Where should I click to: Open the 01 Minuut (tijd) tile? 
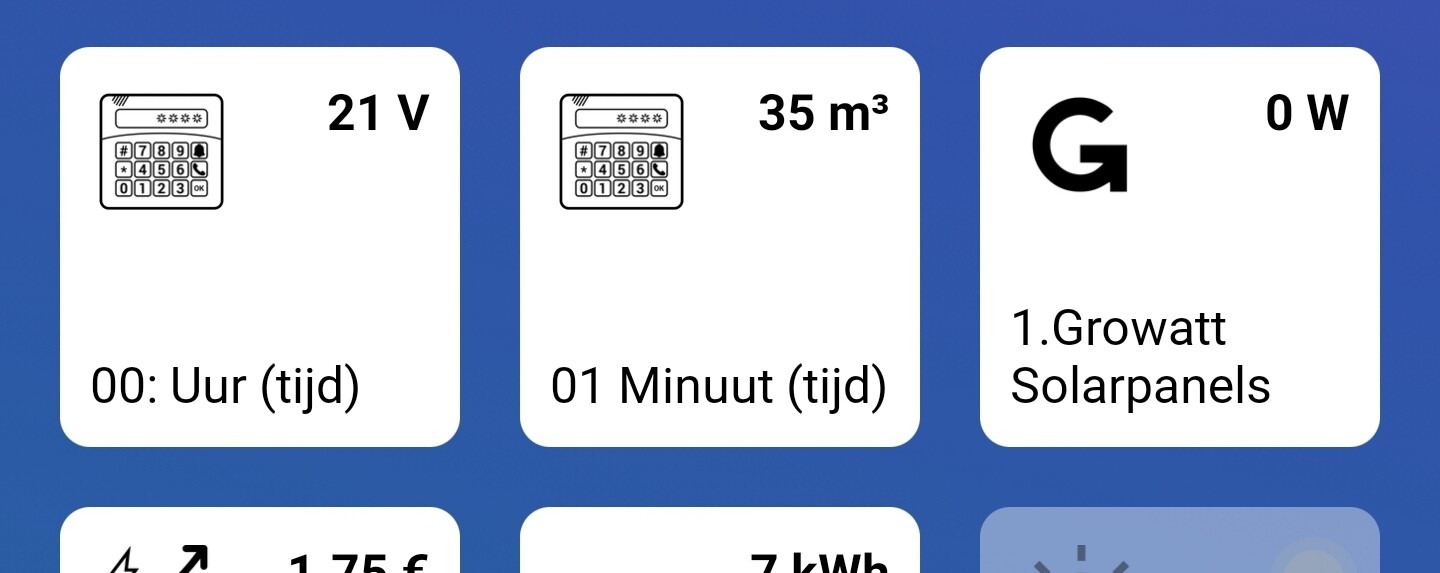[720, 247]
